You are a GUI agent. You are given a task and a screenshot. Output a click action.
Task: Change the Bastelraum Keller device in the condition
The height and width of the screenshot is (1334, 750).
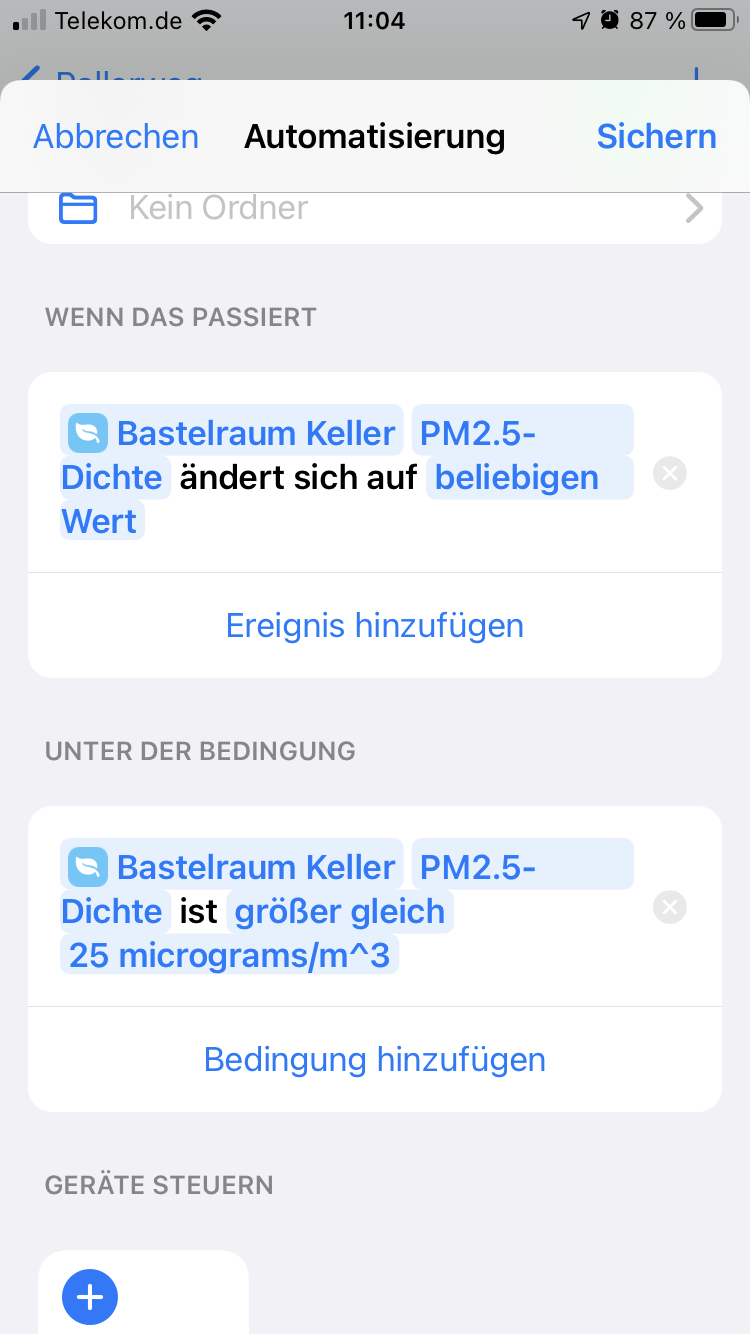tap(233, 867)
